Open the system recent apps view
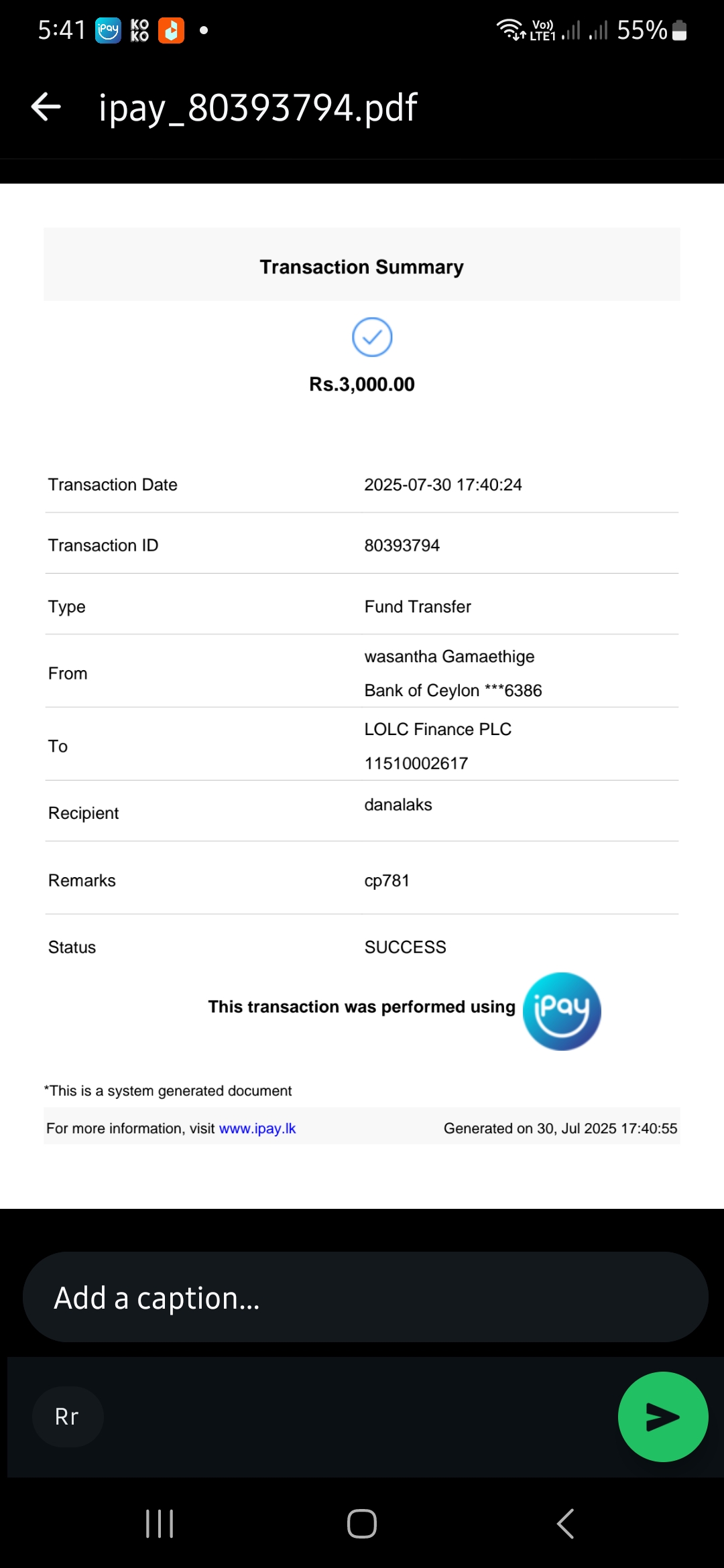This screenshot has width=724, height=1568. point(160,1524)
